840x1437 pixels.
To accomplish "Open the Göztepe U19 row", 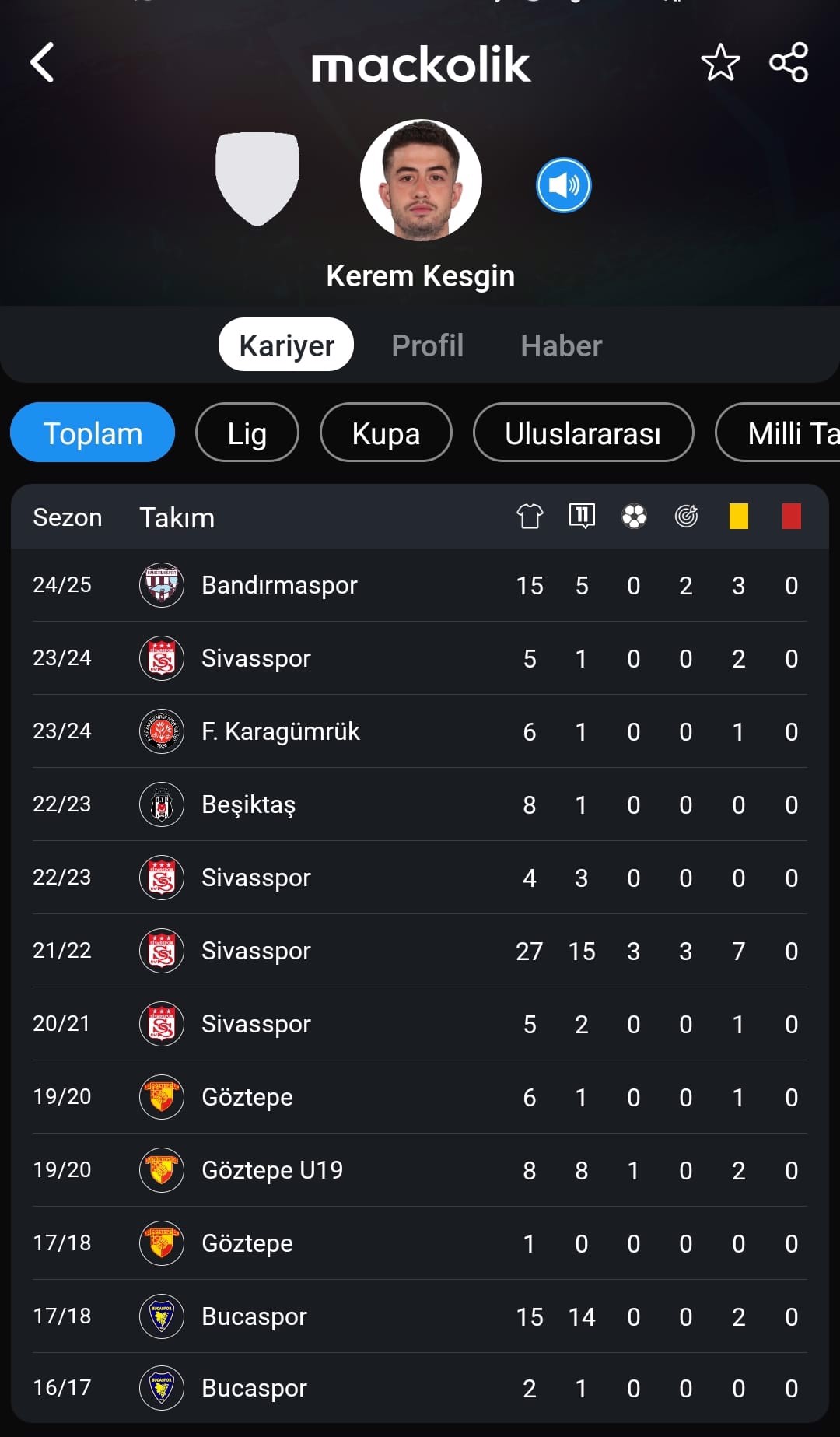I will tap(420, 1170).
